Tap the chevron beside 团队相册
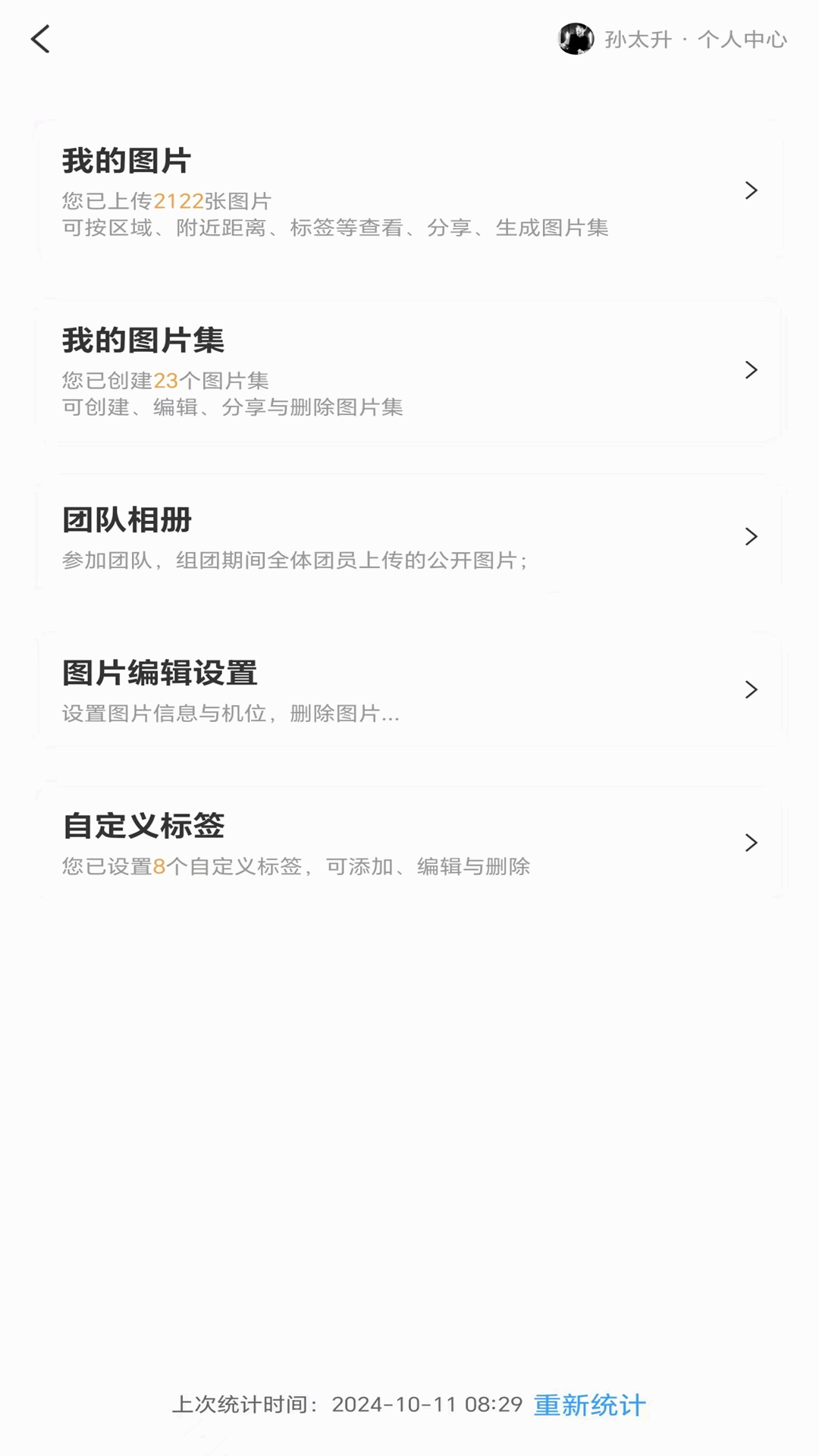This screenshot has height=1456, width=819. click(752, 537)
